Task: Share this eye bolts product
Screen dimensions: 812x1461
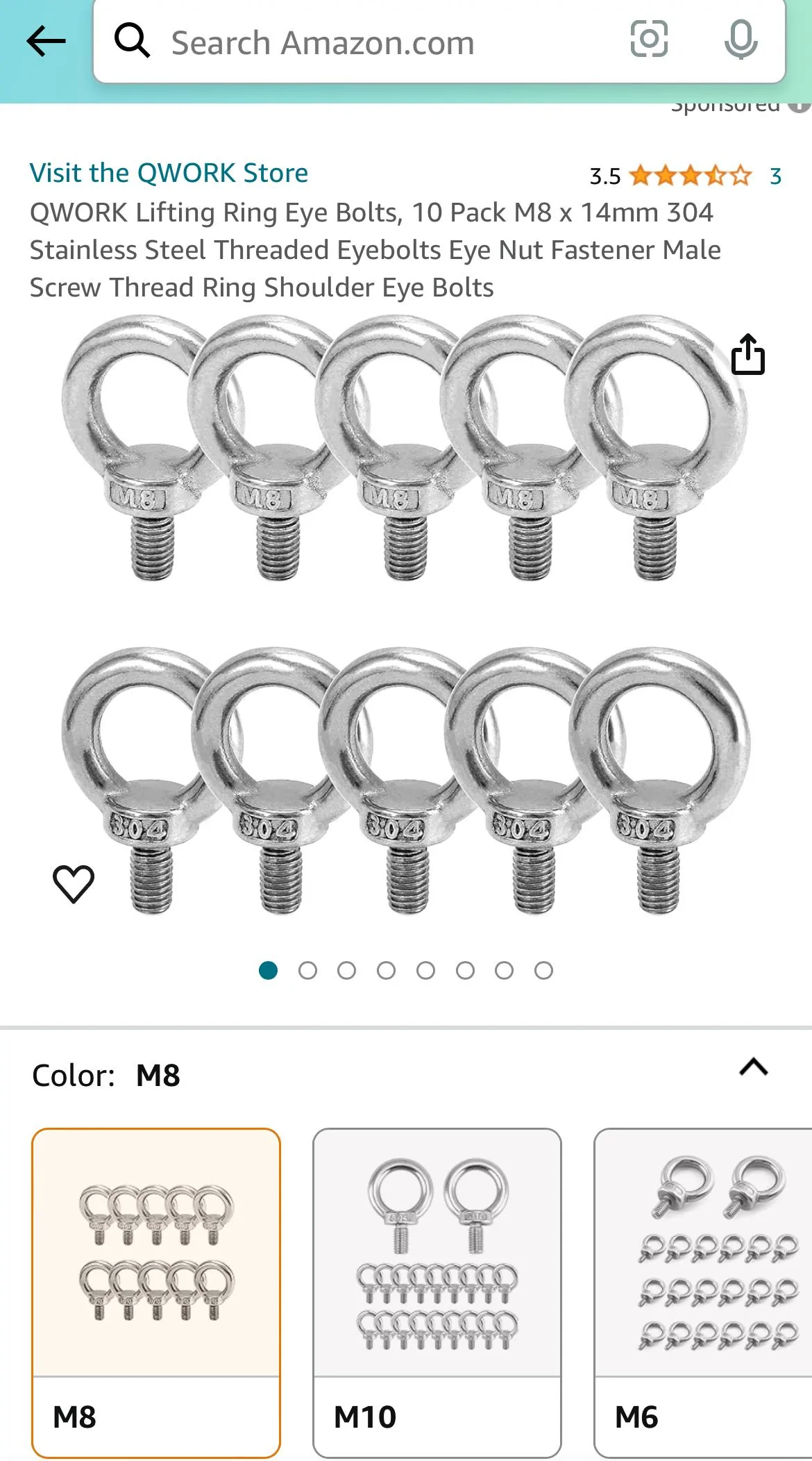Action: click(747, 355)
